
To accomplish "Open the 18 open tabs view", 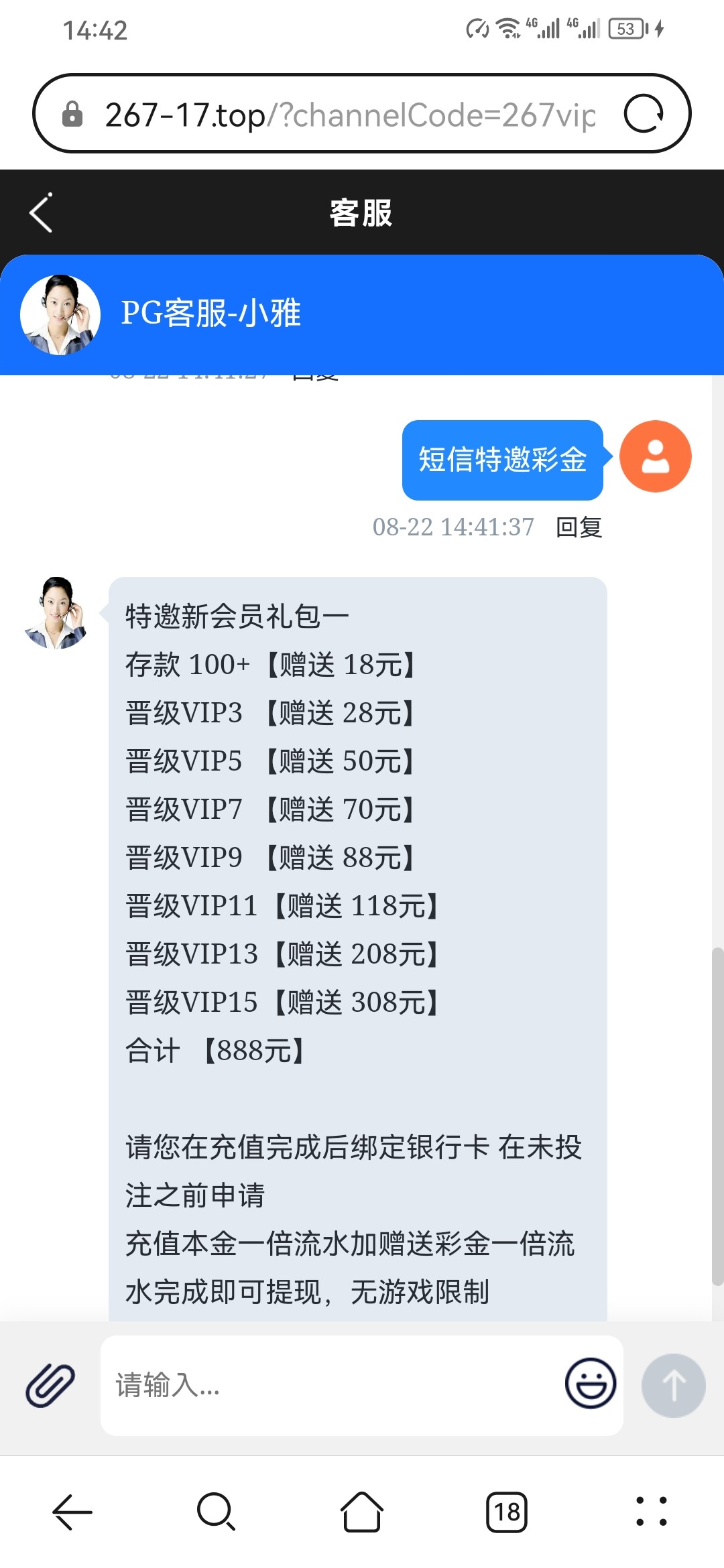I will (507, 1512).
